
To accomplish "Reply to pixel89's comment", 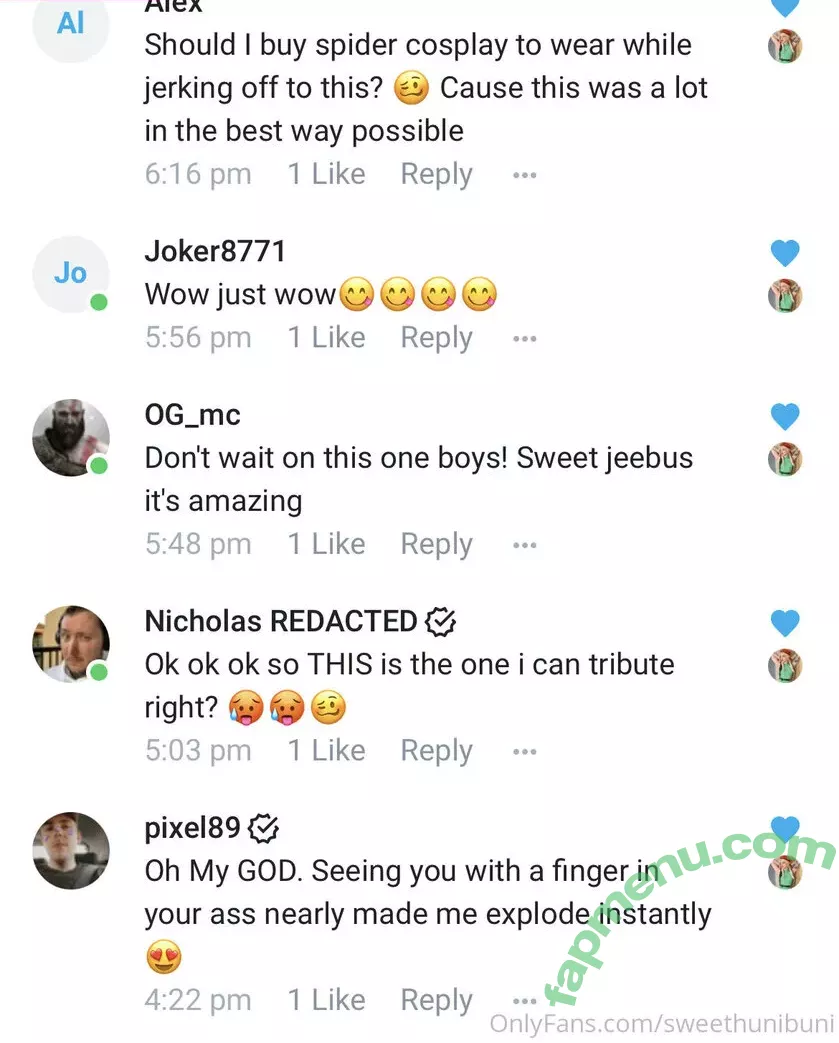I will [x=436, y=1000].
